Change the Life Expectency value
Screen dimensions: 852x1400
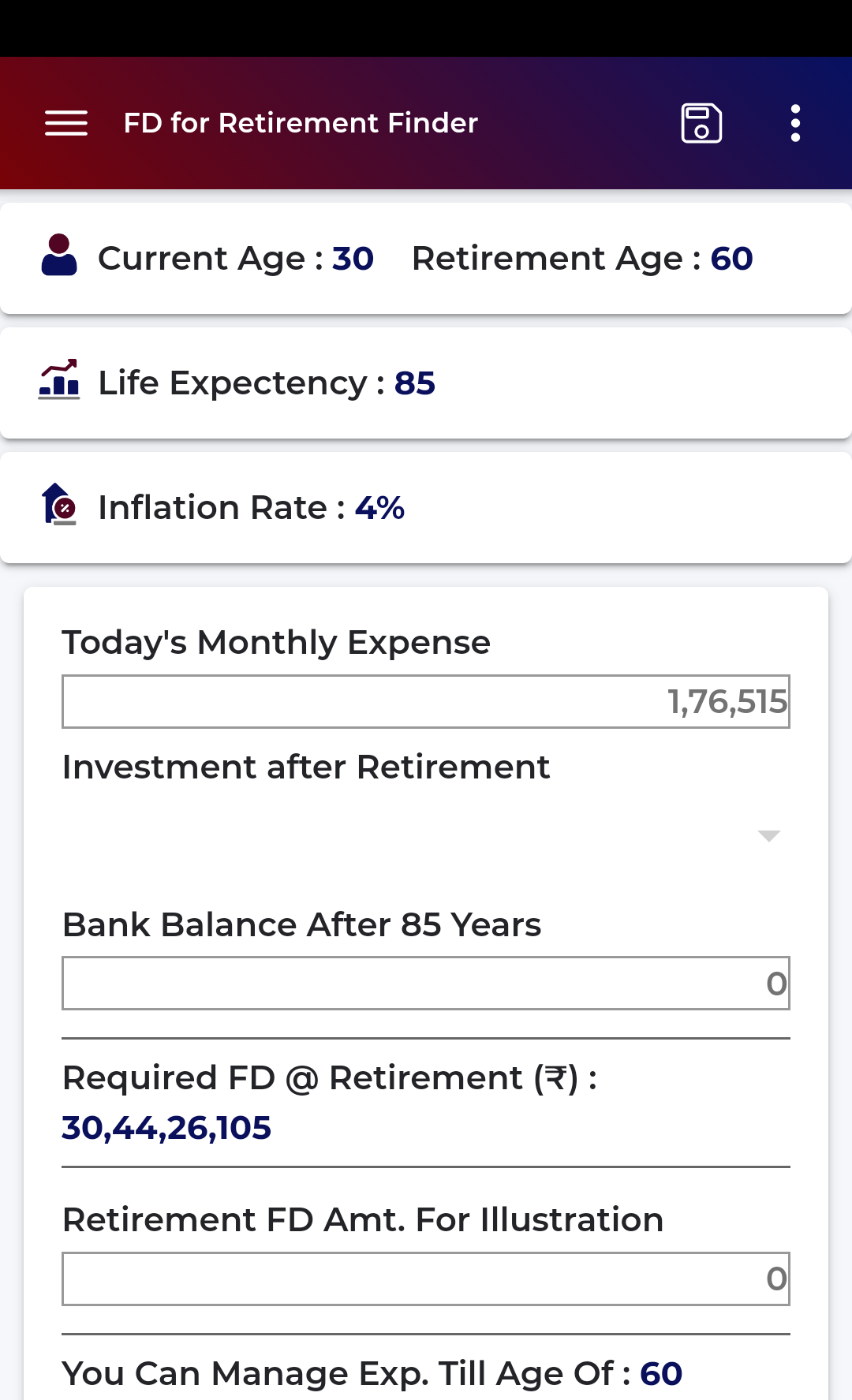426,383
